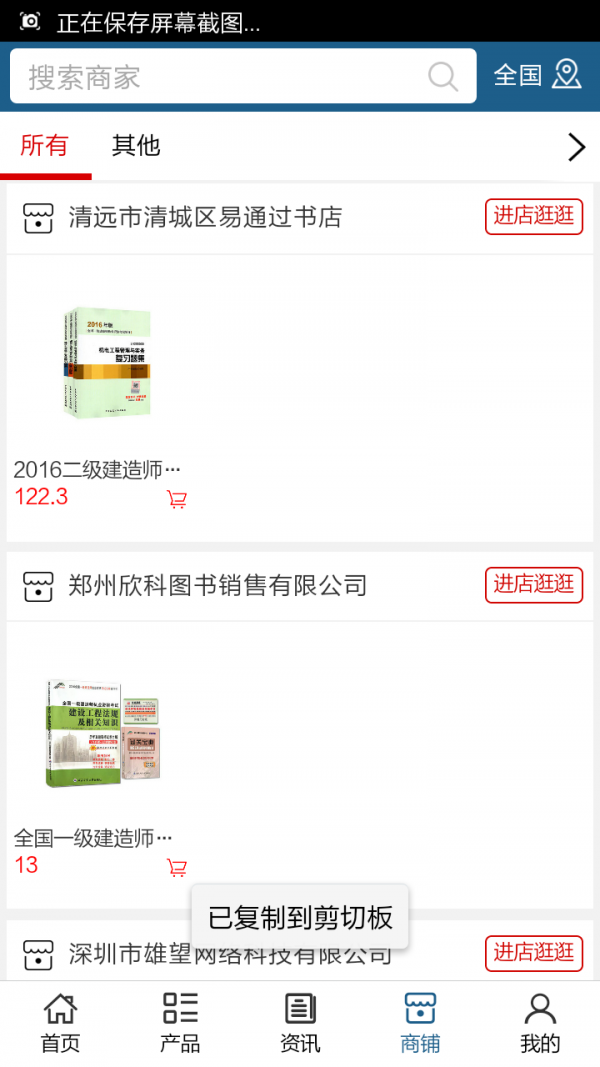This screenshot has width=600, height=1067.
Task: Tap 进店逛逛 for 深圳市雄望网络科技有限公司
Action: tap(534, 953)
